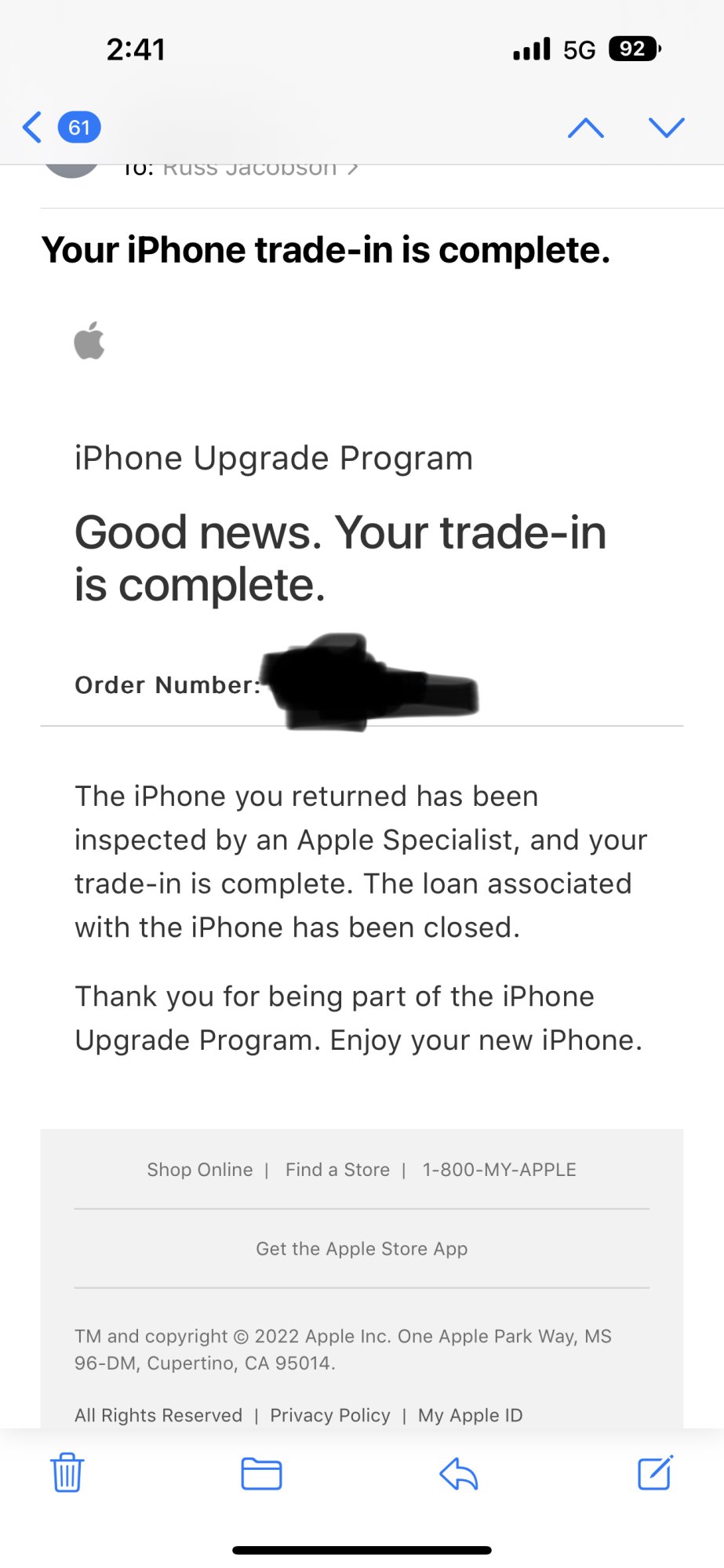The width and height of the screenshot is (724, 1568).
Task: Tap Get the Apple Store App
Action: (x=362, y=1249)
